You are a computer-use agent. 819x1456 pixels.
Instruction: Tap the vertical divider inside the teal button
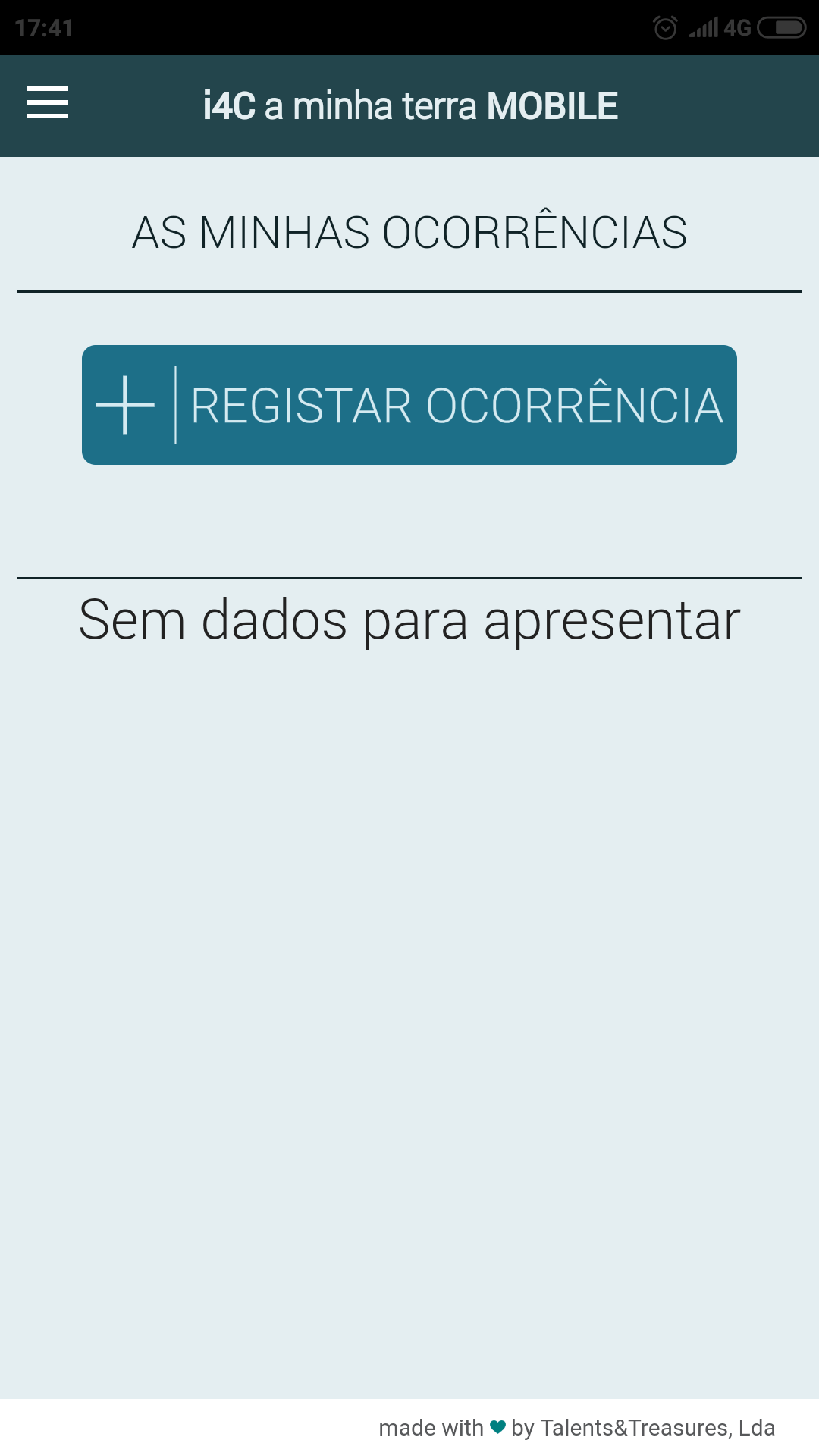[177, 405]
